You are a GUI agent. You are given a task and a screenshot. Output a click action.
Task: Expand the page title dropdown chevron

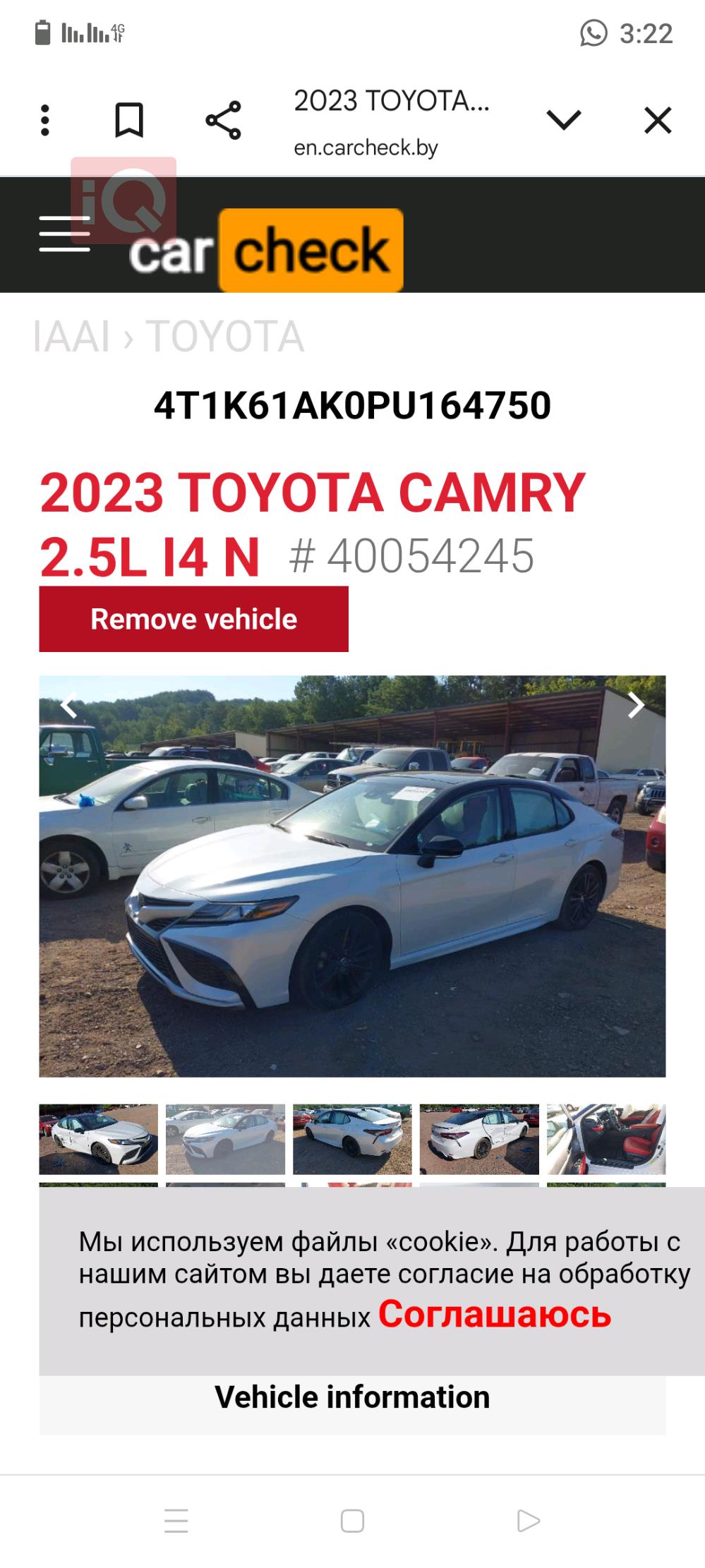(x=563, y=120)
